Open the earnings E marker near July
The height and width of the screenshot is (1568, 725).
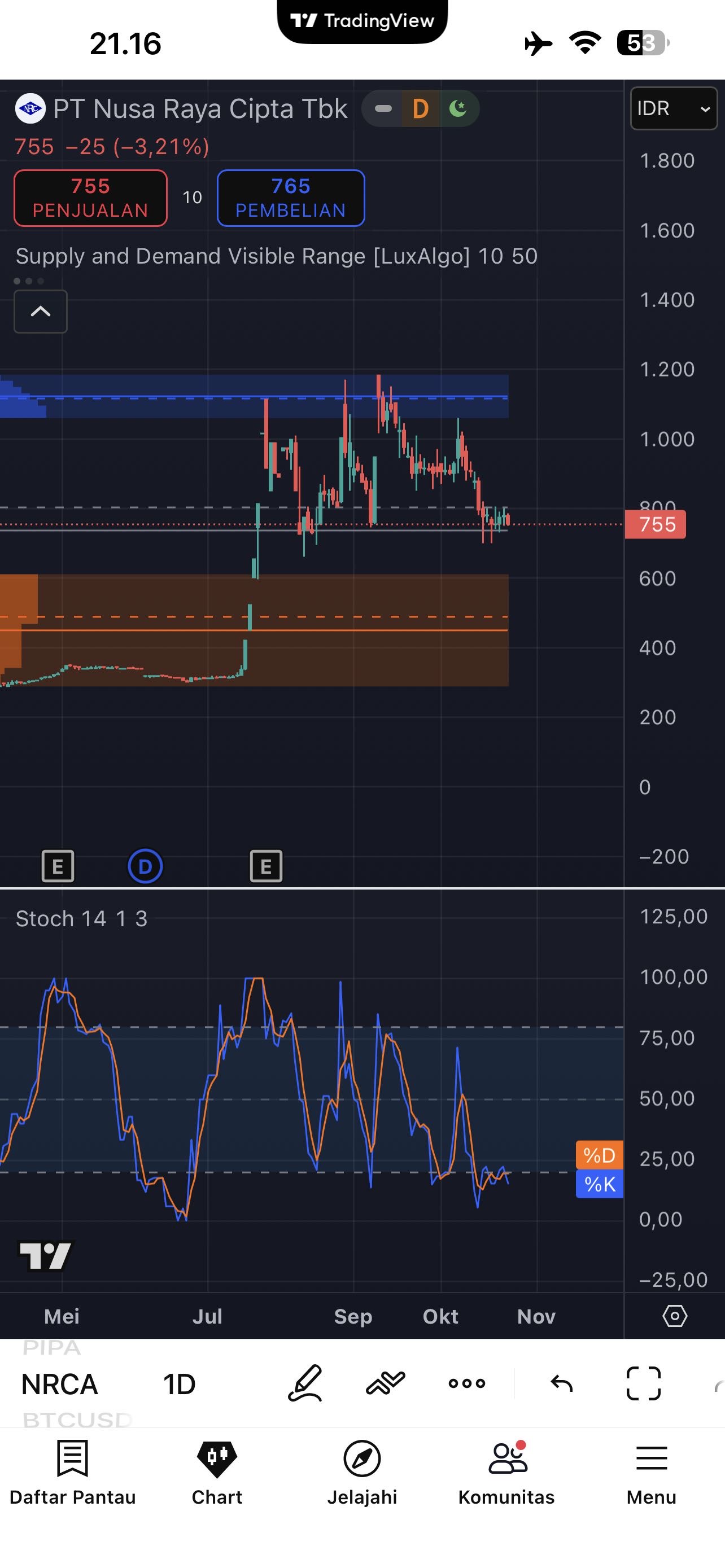point(266,866)
